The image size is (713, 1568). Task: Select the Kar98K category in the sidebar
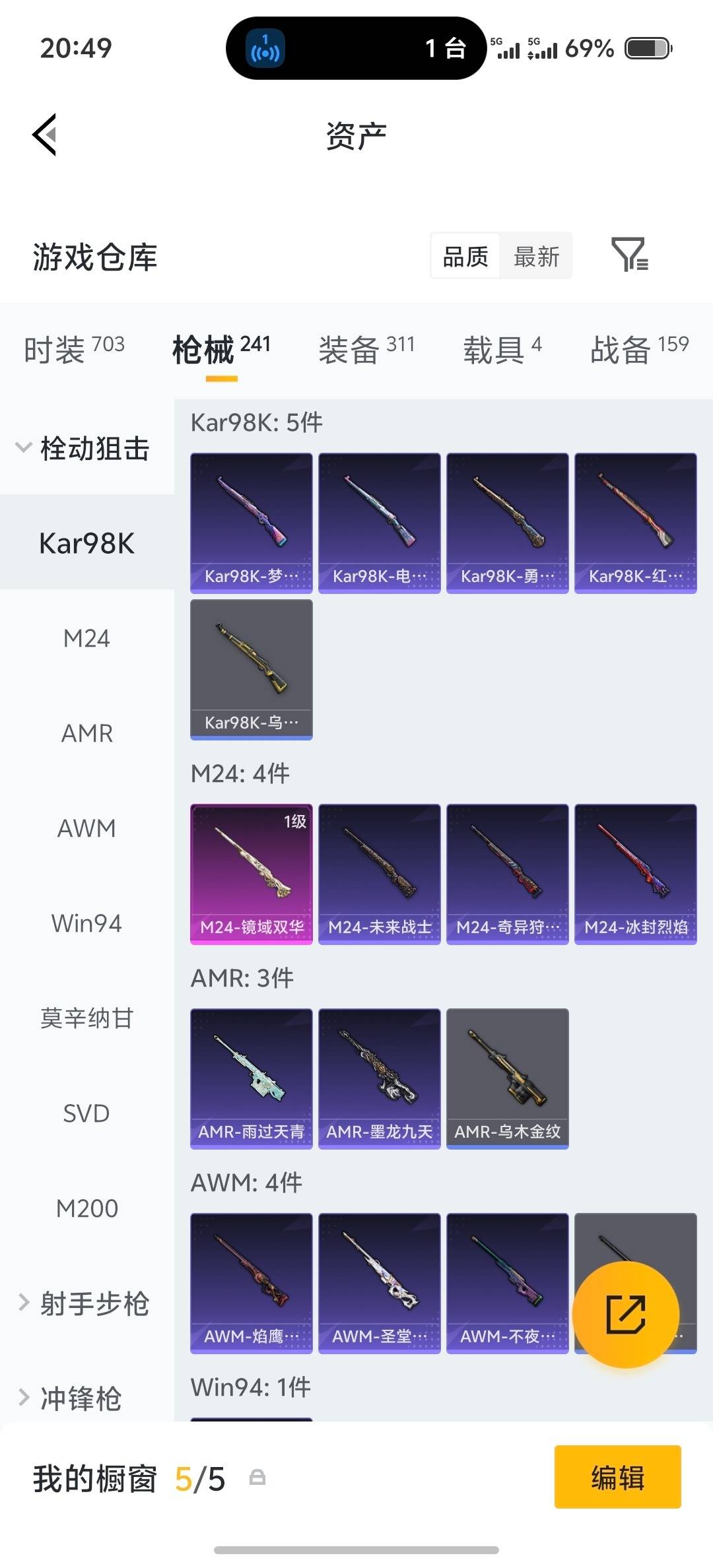click(x=86, y=543)
